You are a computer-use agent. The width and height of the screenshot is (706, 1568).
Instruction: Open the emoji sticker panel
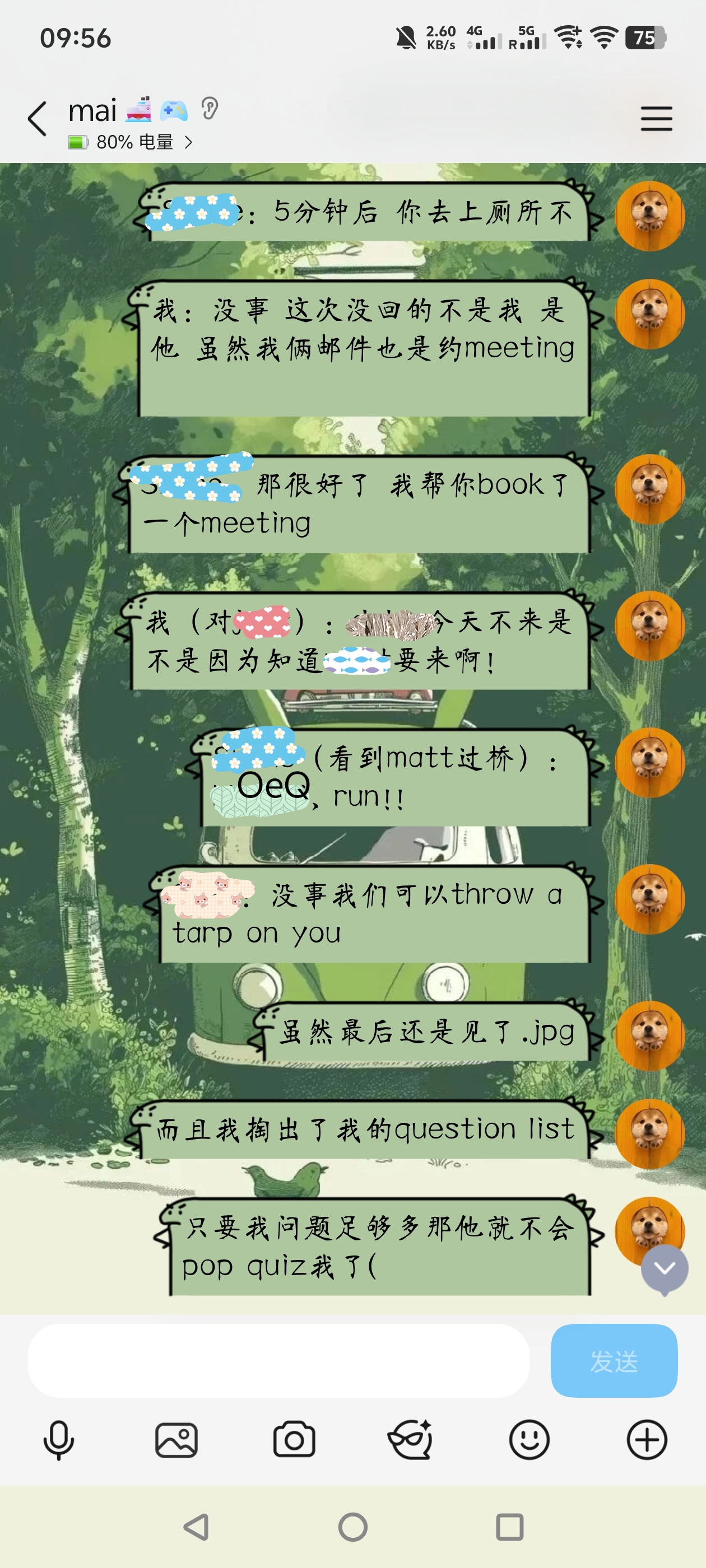coord(529,1440)
